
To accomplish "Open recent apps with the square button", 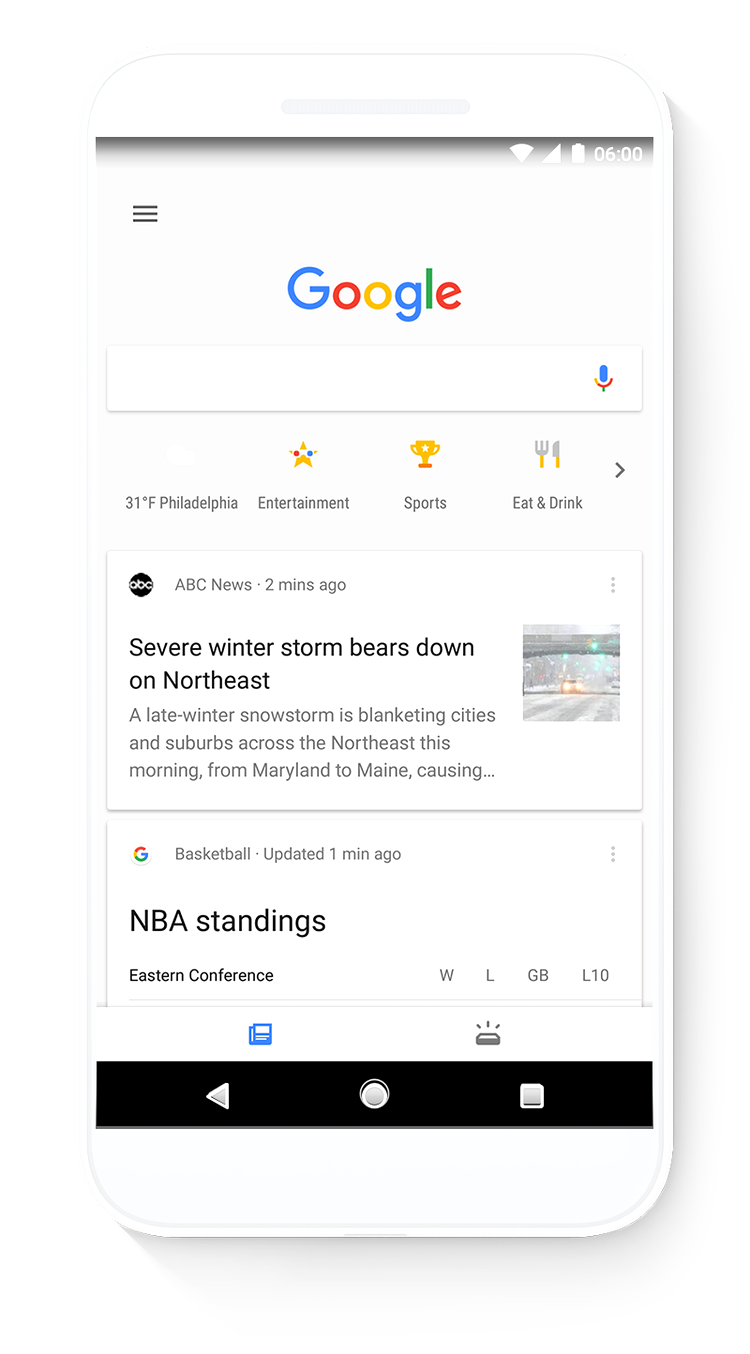I will [532, 1096].
